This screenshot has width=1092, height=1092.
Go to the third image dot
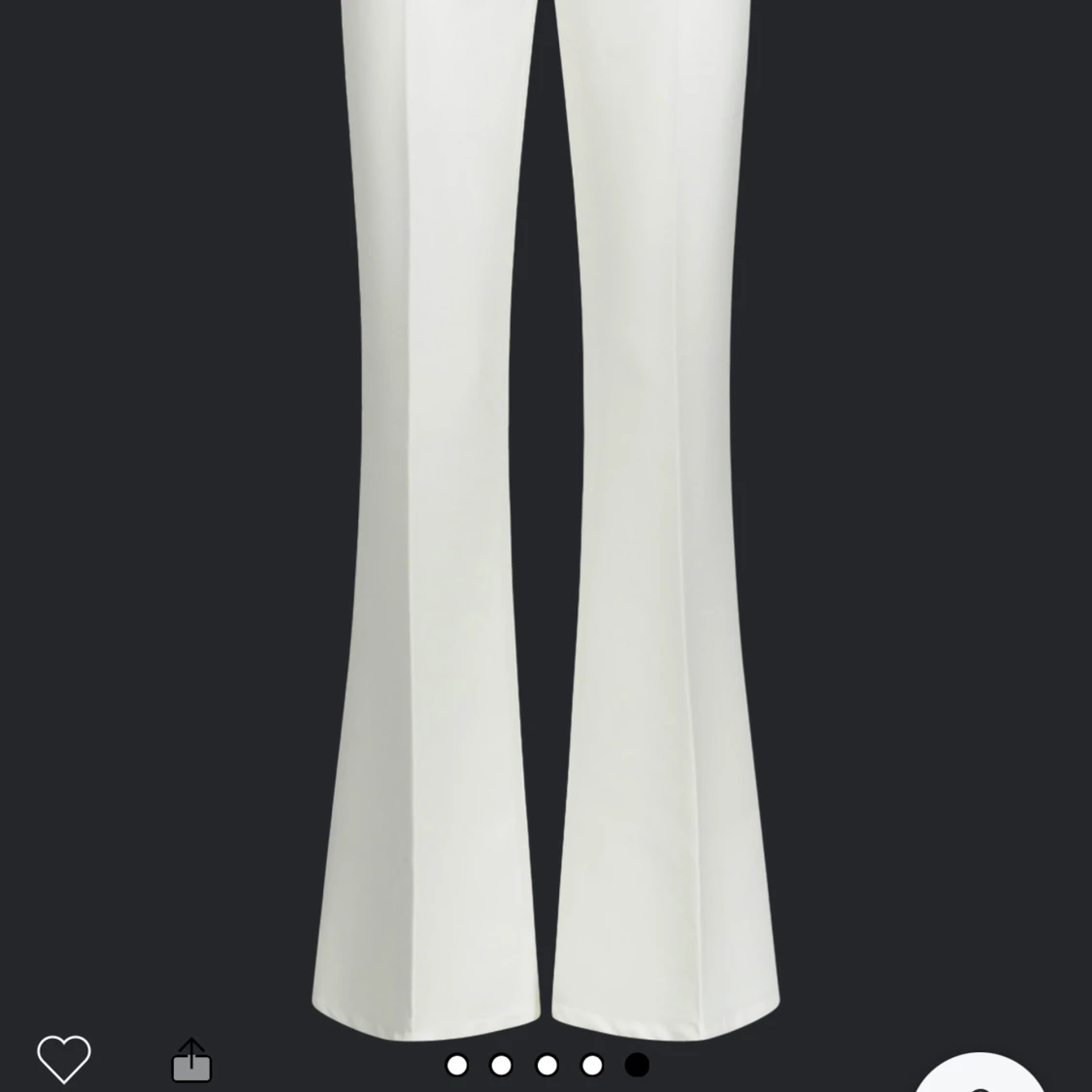tap(547, 1066)
